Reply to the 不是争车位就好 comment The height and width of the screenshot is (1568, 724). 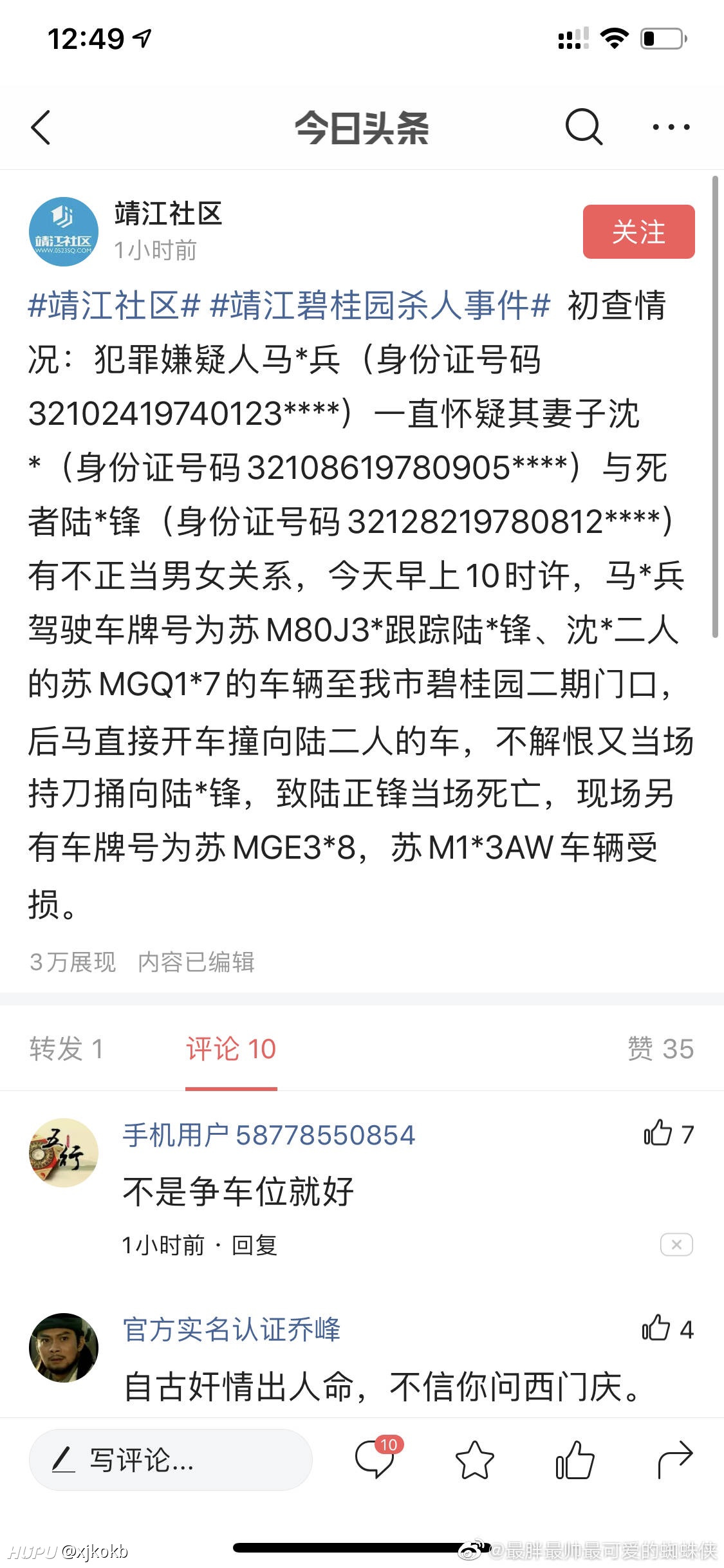254,1245
